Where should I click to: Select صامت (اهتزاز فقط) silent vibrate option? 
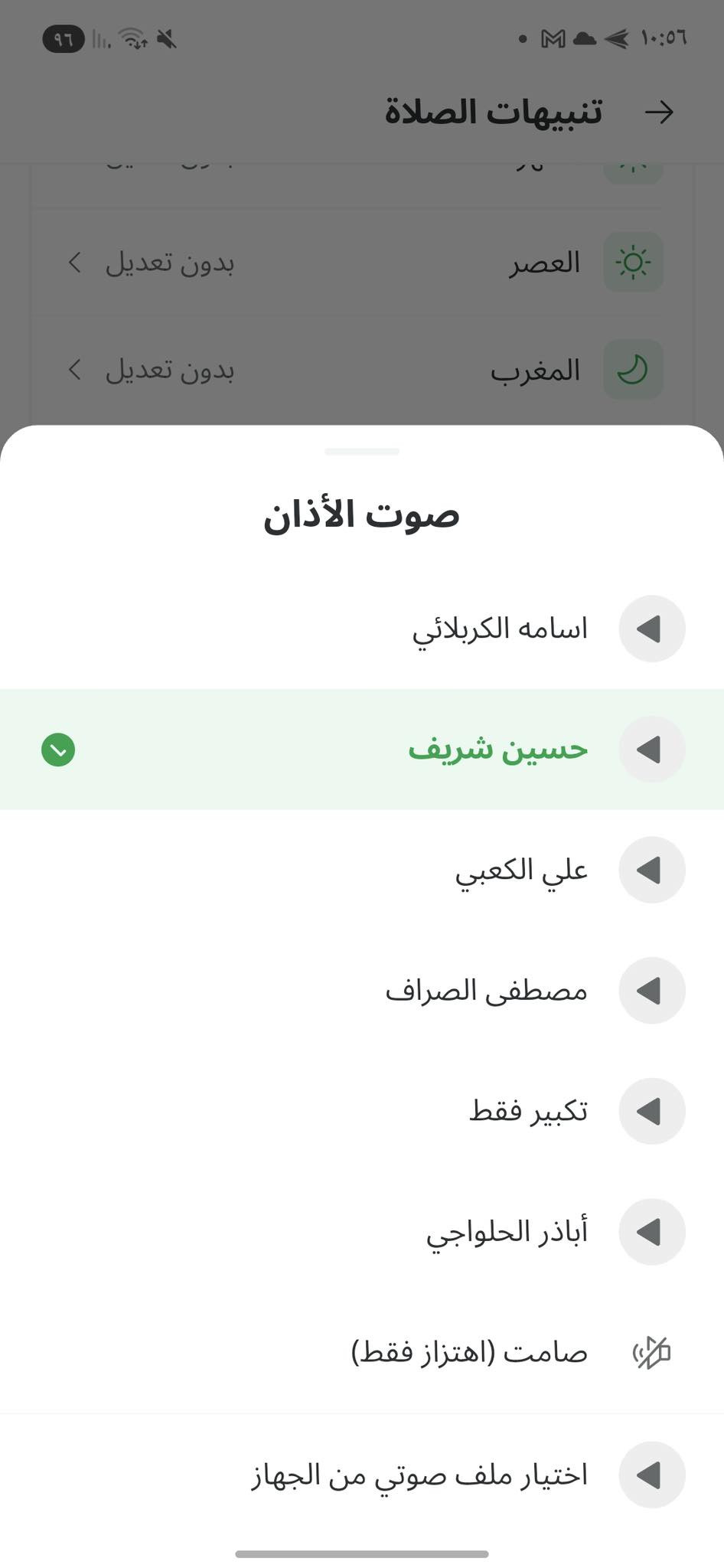(362, 1353)
